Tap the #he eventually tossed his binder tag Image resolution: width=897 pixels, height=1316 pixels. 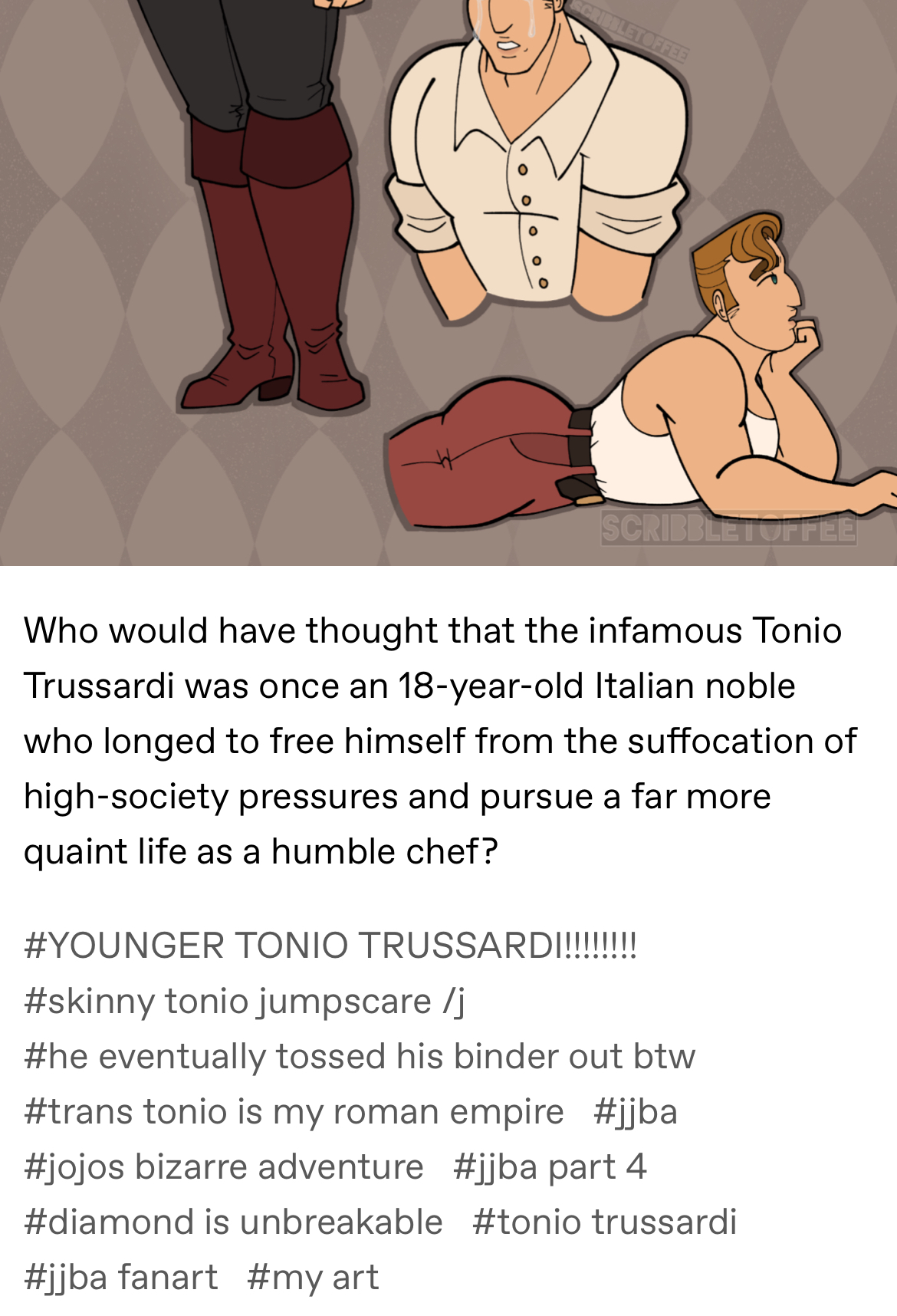pos(359,1057)
